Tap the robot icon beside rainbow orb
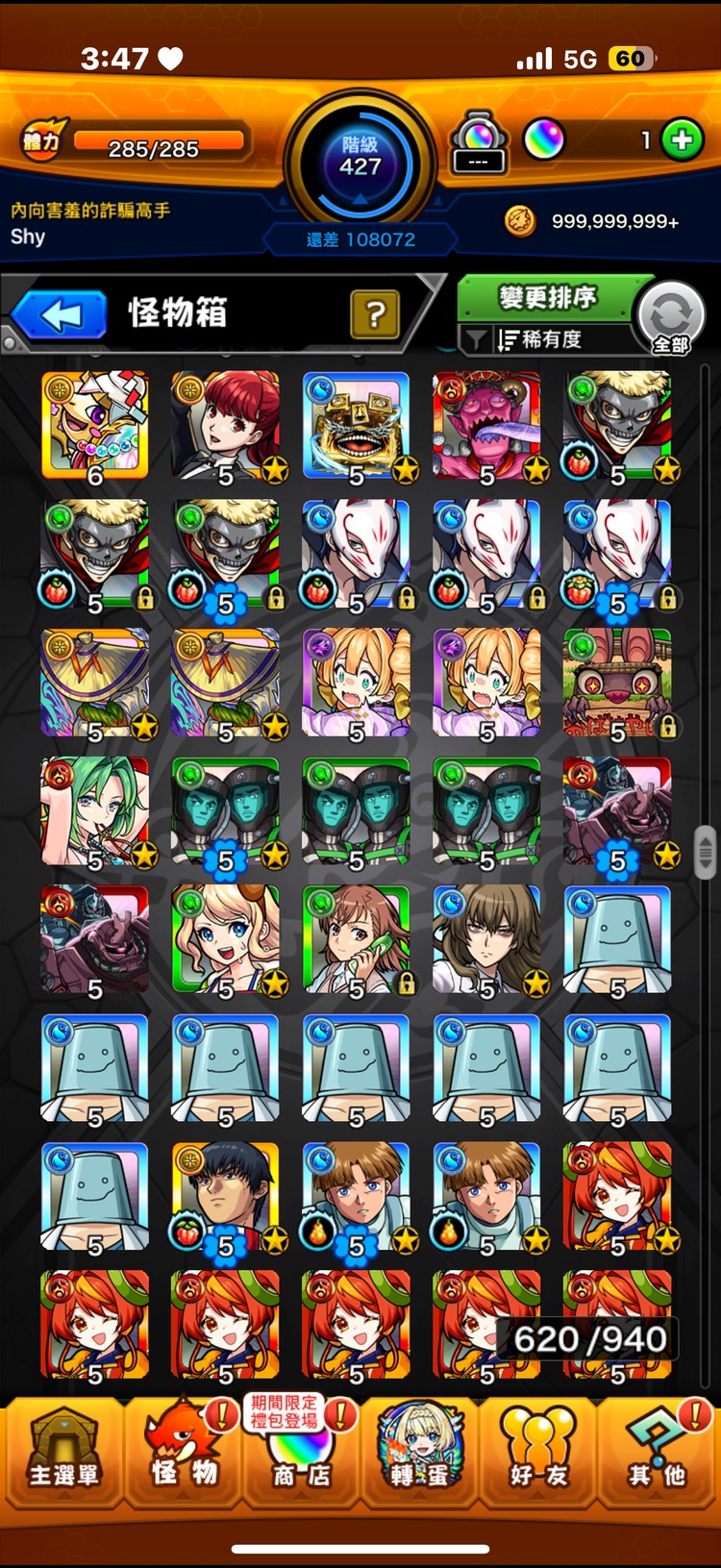Image resolution: width=721 pixels, height=1568 pixels. coord(479,142)
